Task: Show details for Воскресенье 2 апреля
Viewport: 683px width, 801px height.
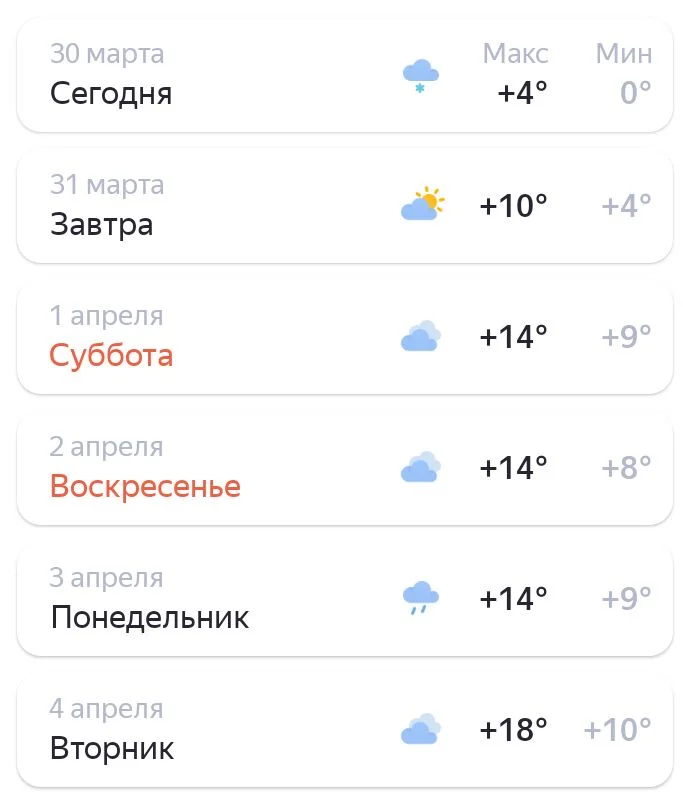Action: point(344,468)
